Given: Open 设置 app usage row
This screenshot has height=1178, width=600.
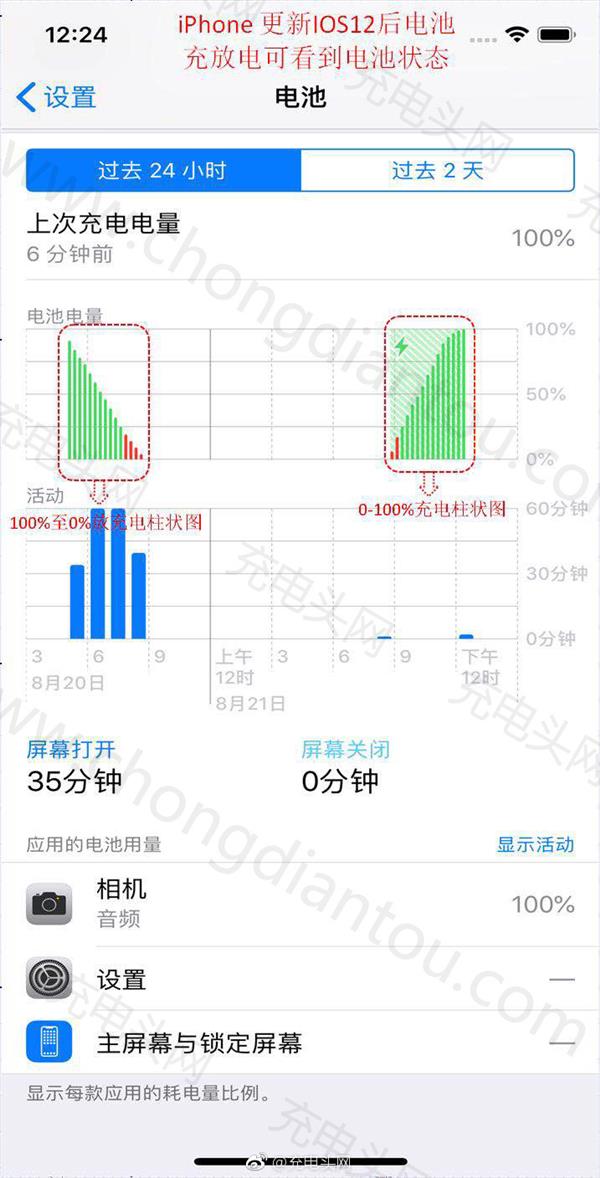Looking at the screenshot, I should pos(300,979).
